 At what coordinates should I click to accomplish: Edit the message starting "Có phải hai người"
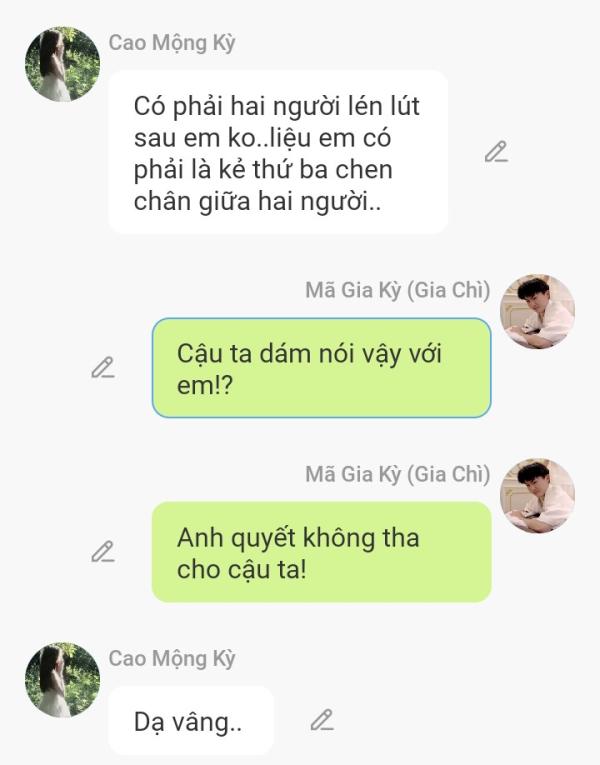click(496, 152)
